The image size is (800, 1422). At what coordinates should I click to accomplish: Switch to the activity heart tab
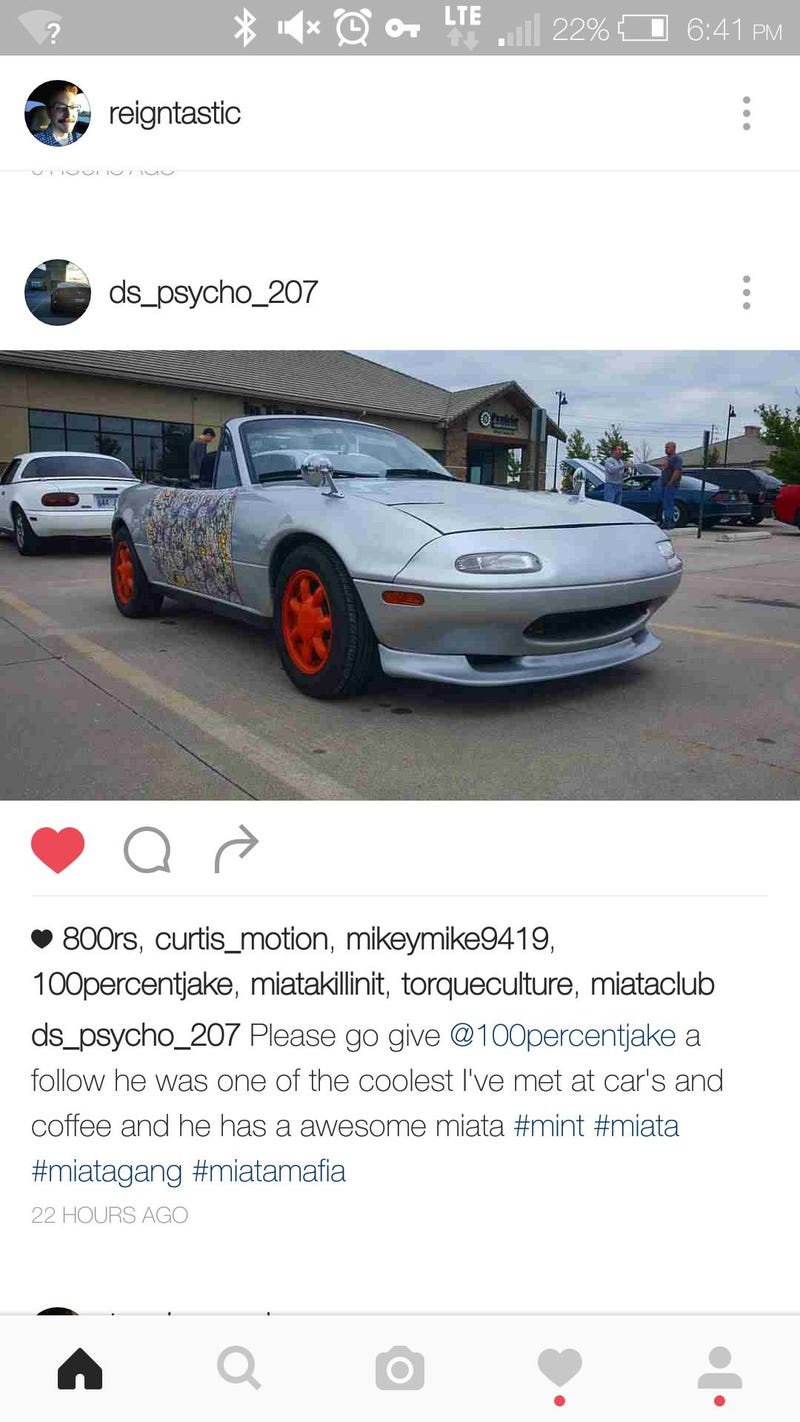click(x=559, y=1367)
